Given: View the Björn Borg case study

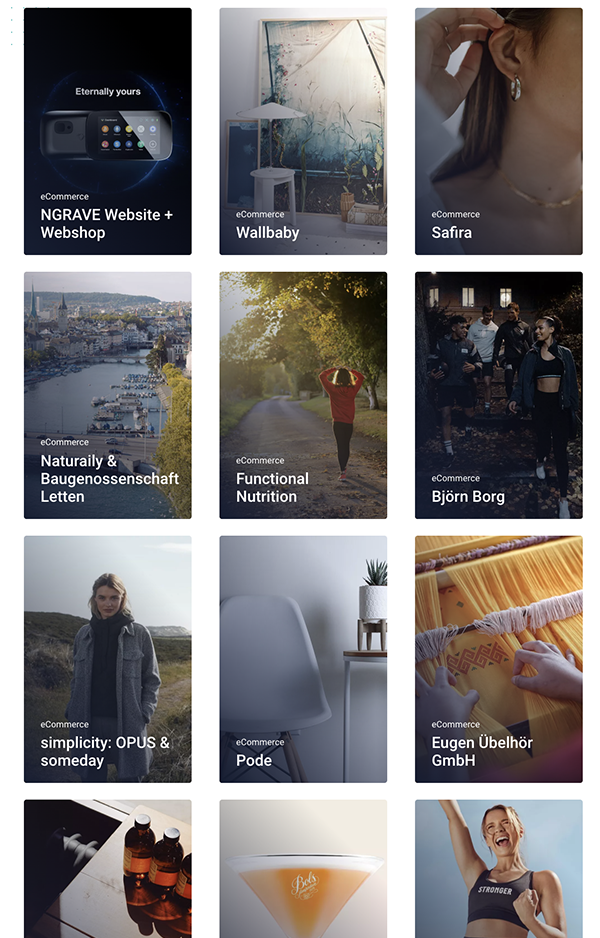Looking at the screenshot, I should click(498, 395).
